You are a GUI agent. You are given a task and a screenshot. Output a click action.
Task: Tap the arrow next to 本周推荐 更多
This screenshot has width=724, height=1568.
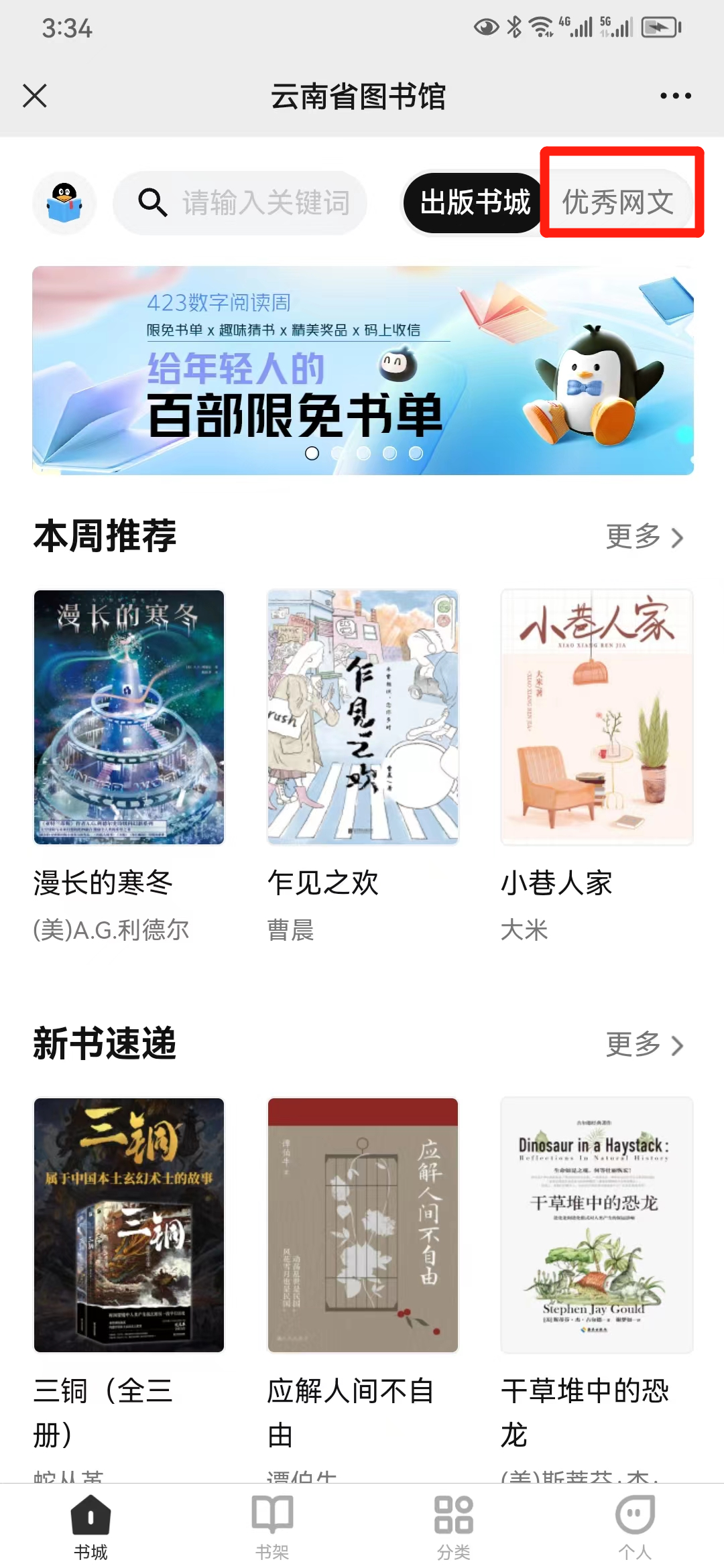pos(678,537)
